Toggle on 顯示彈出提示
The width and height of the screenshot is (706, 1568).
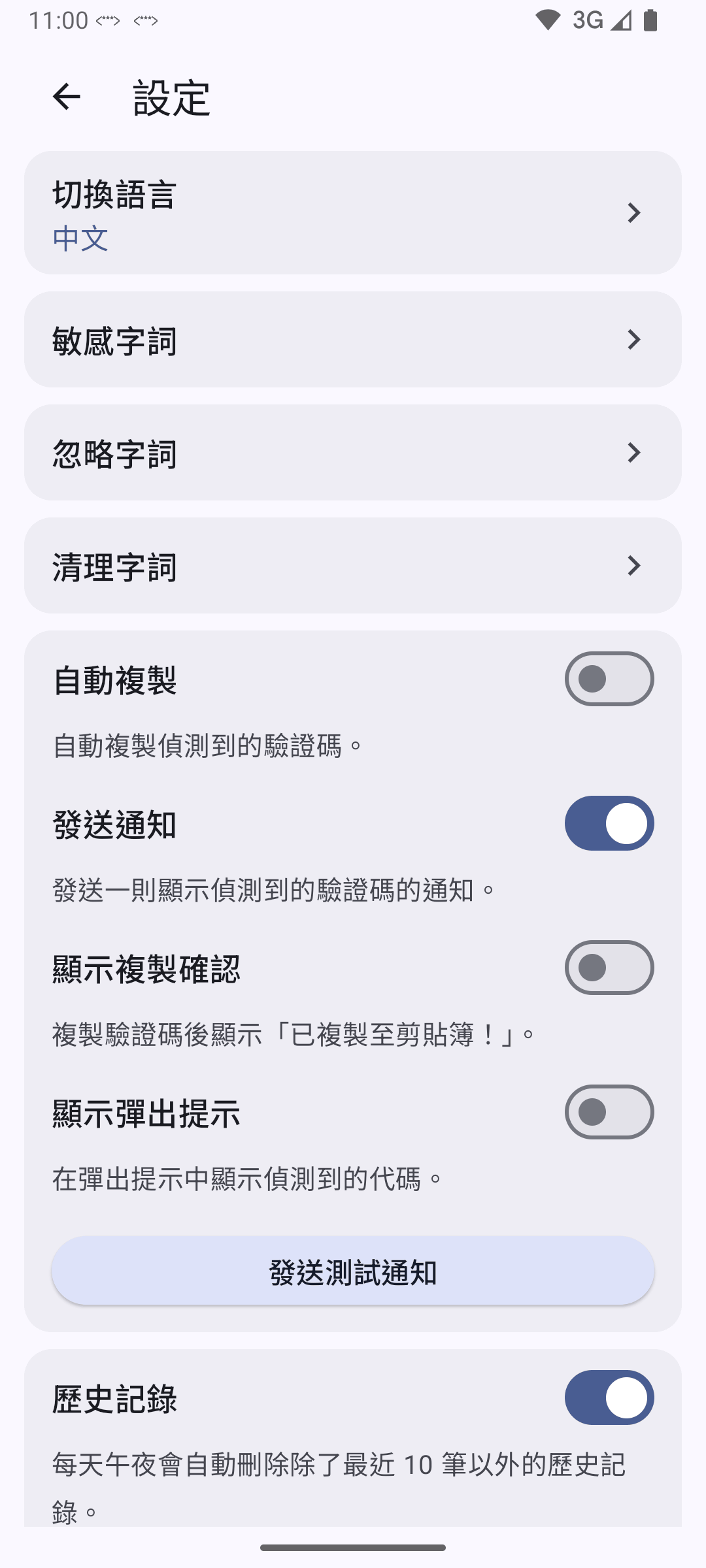[609, 1112]
